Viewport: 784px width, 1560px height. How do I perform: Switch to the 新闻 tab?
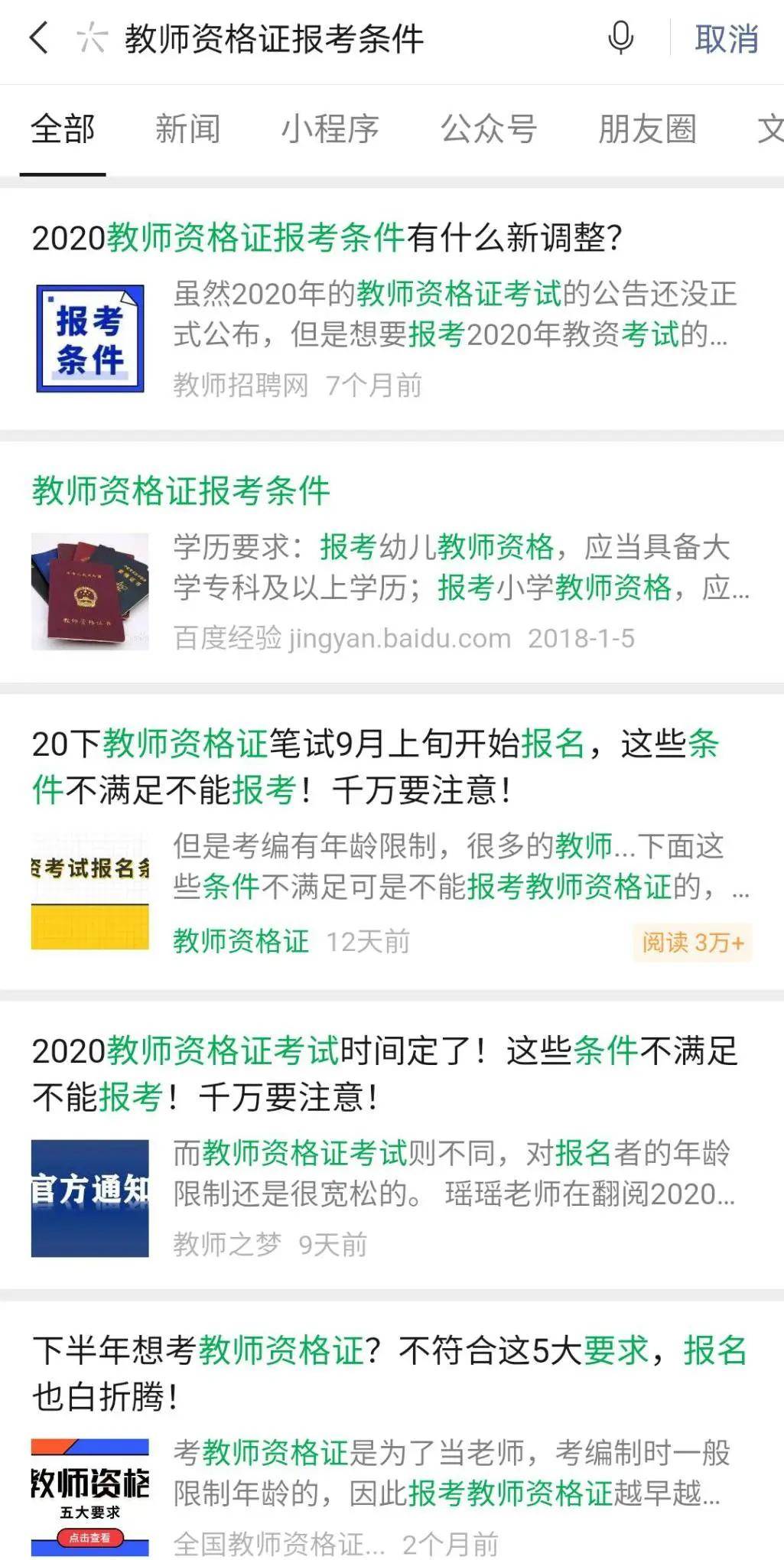pyautogui.click(x=188, y=129)
